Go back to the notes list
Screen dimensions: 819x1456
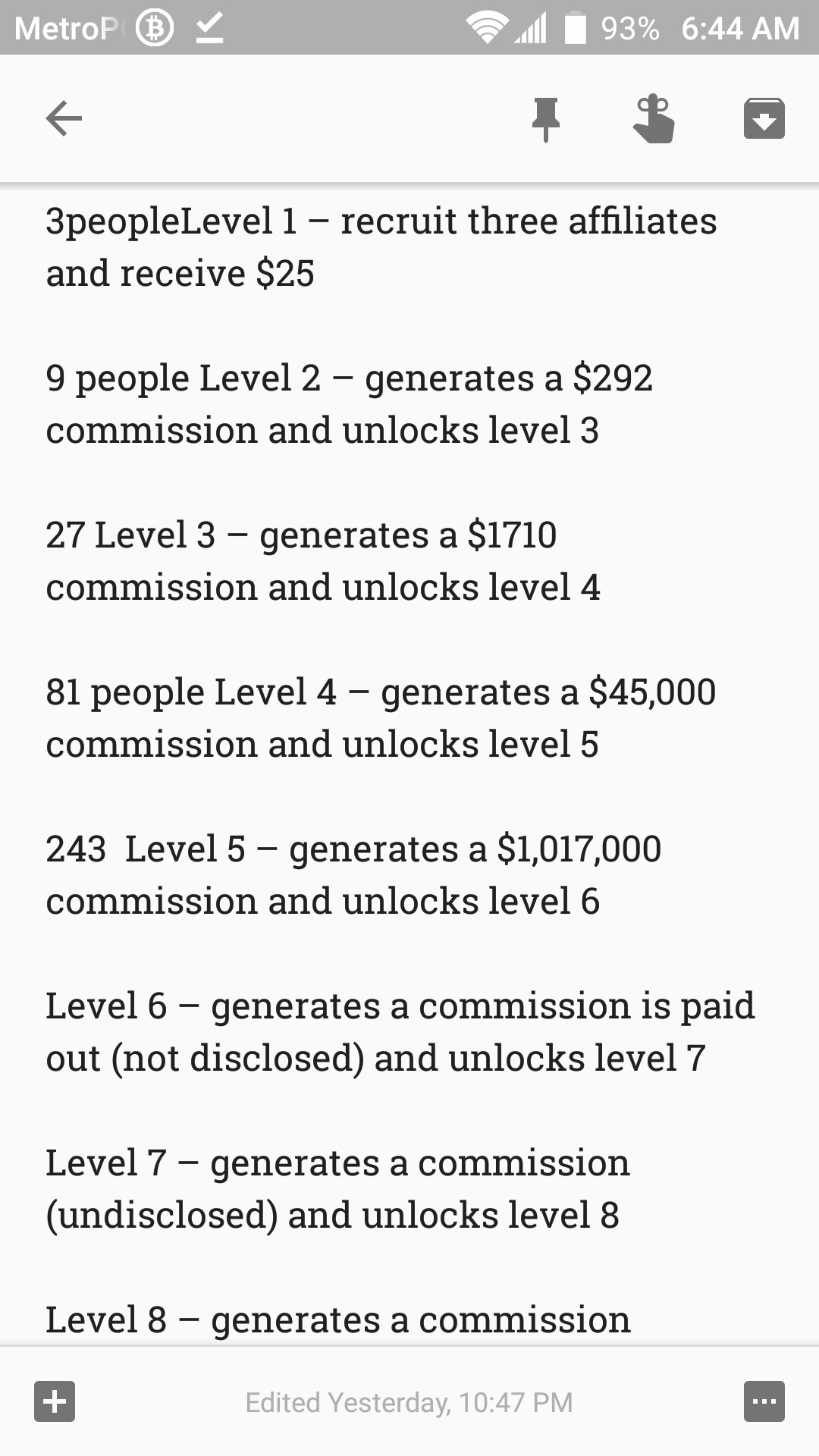pyautogui.click(x=64, y=118)
